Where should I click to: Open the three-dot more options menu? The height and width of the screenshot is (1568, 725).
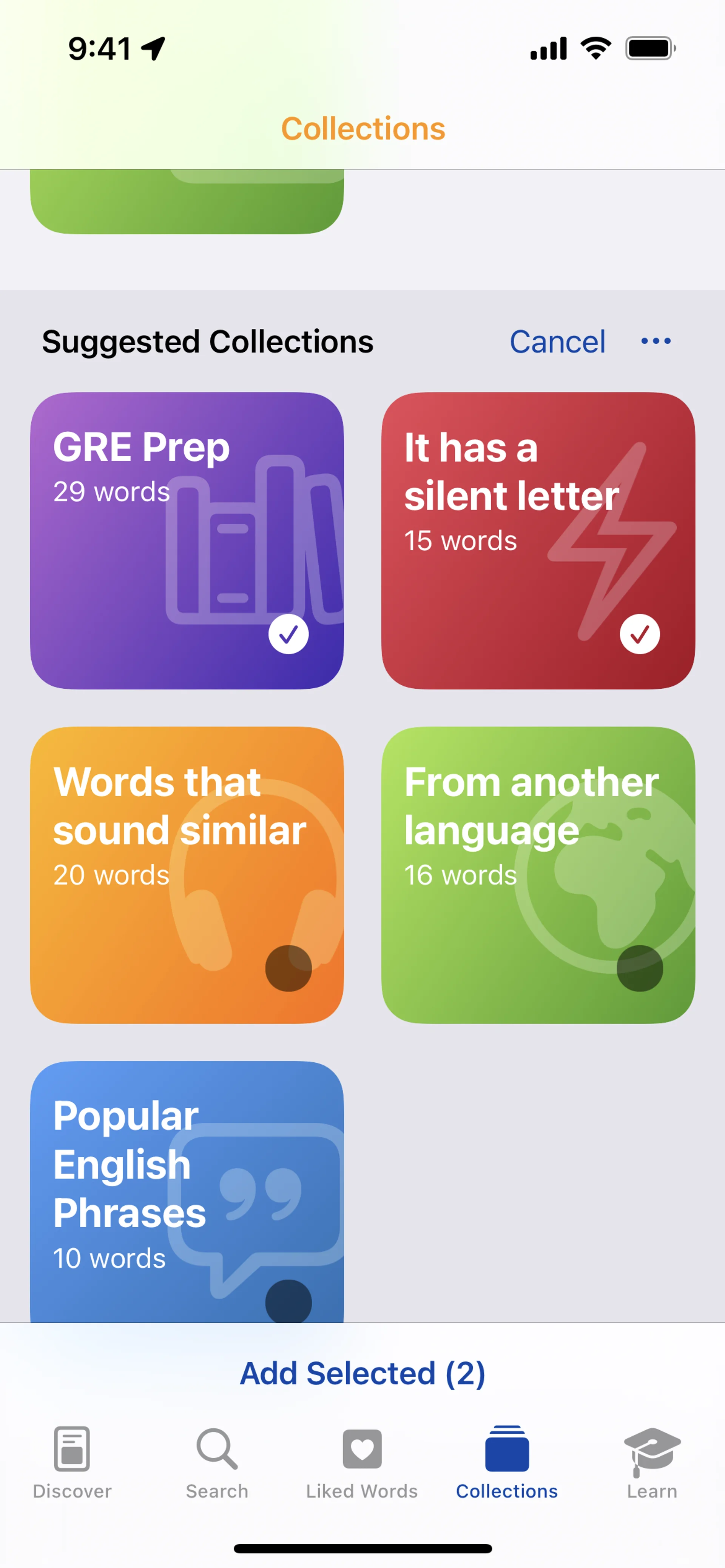[x=656, y=342]
